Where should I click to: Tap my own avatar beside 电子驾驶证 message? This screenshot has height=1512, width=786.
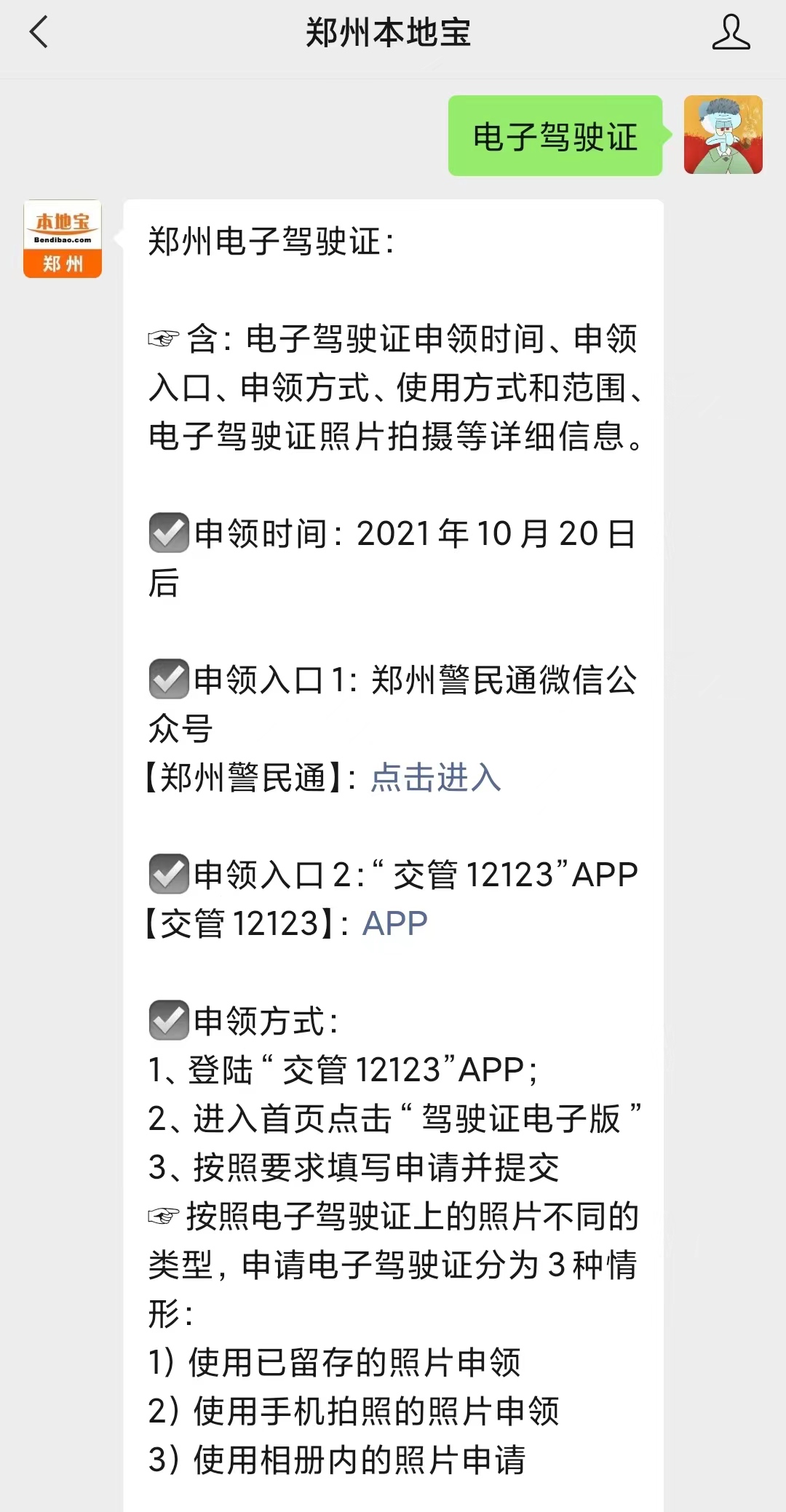click(x=723, y=135)
